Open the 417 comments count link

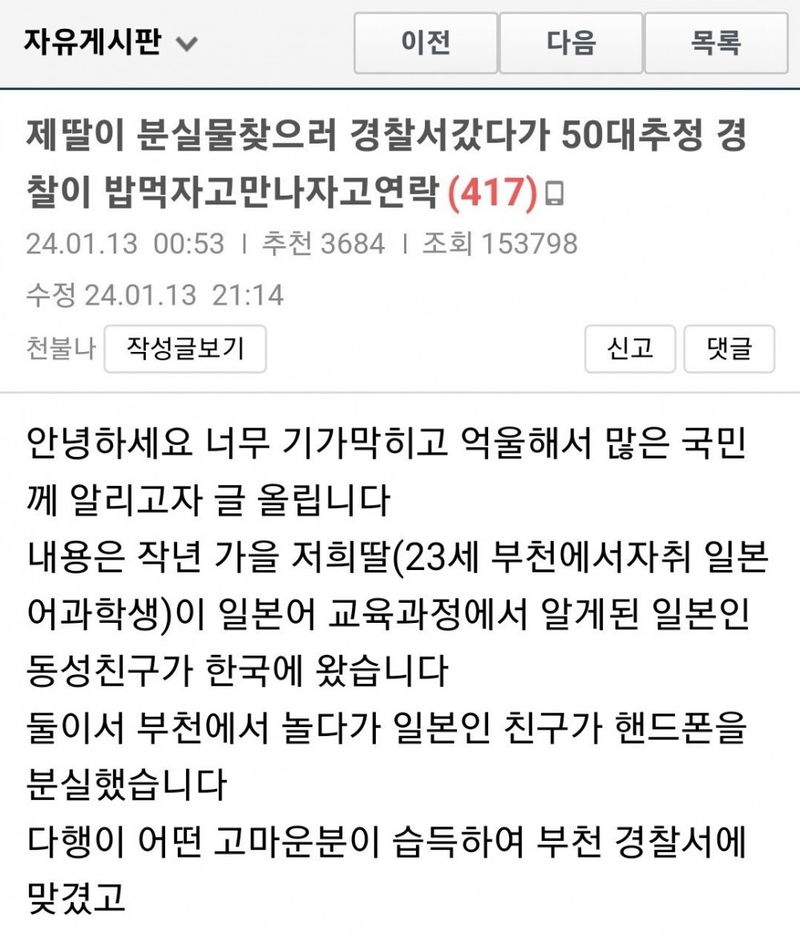coord(493,191)
